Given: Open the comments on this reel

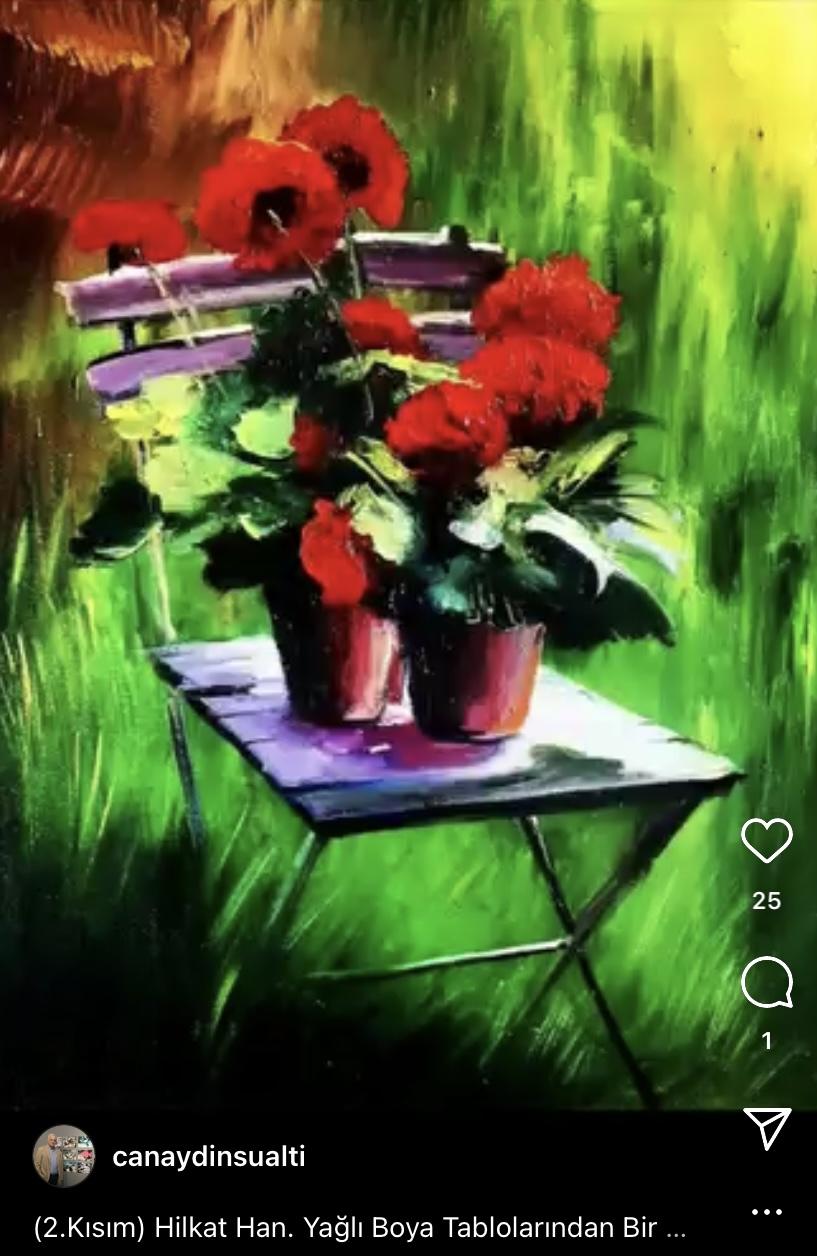Looking at the screenshot, I should point(766,983).
